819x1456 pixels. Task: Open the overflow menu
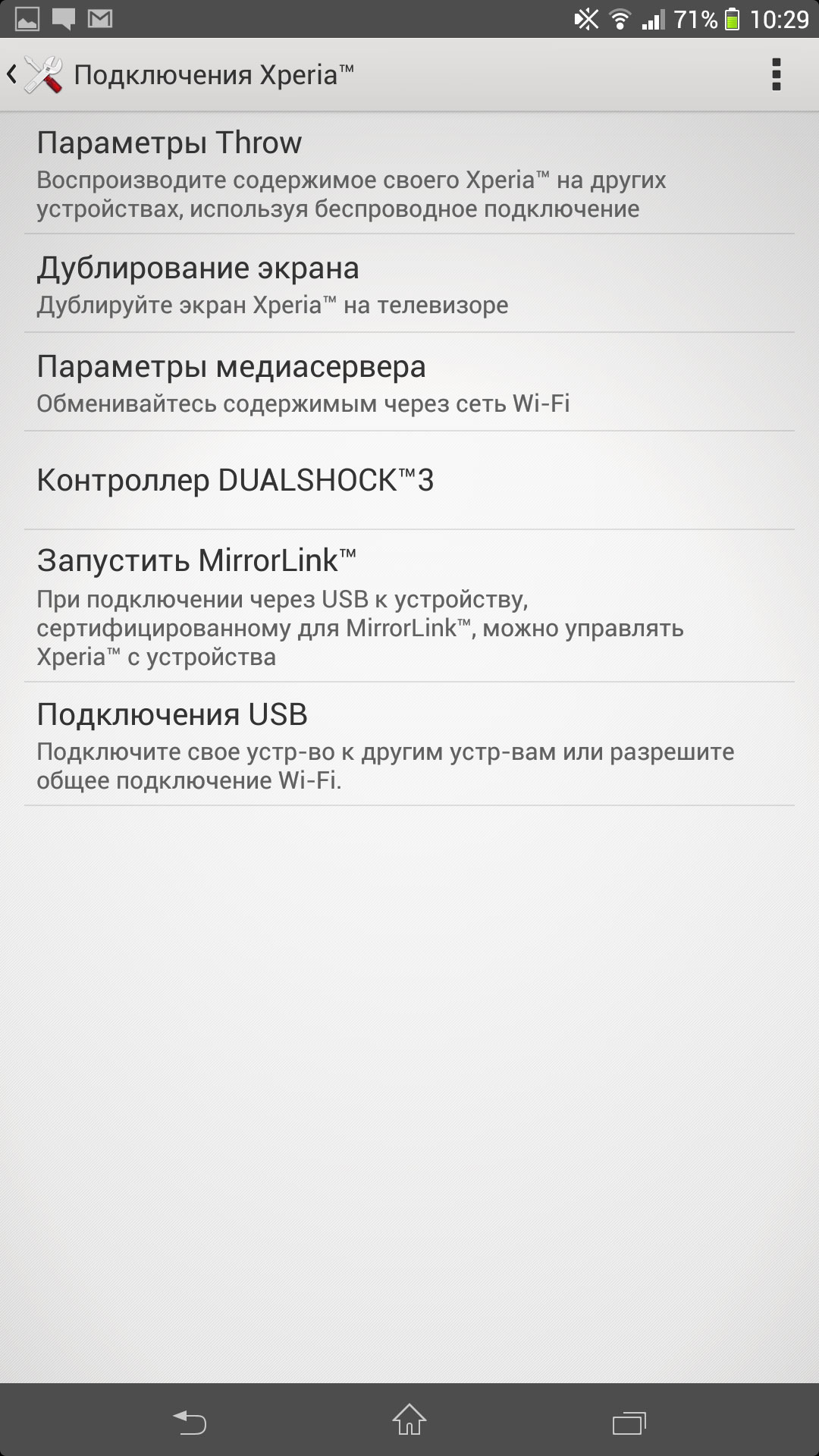(776, 75)
